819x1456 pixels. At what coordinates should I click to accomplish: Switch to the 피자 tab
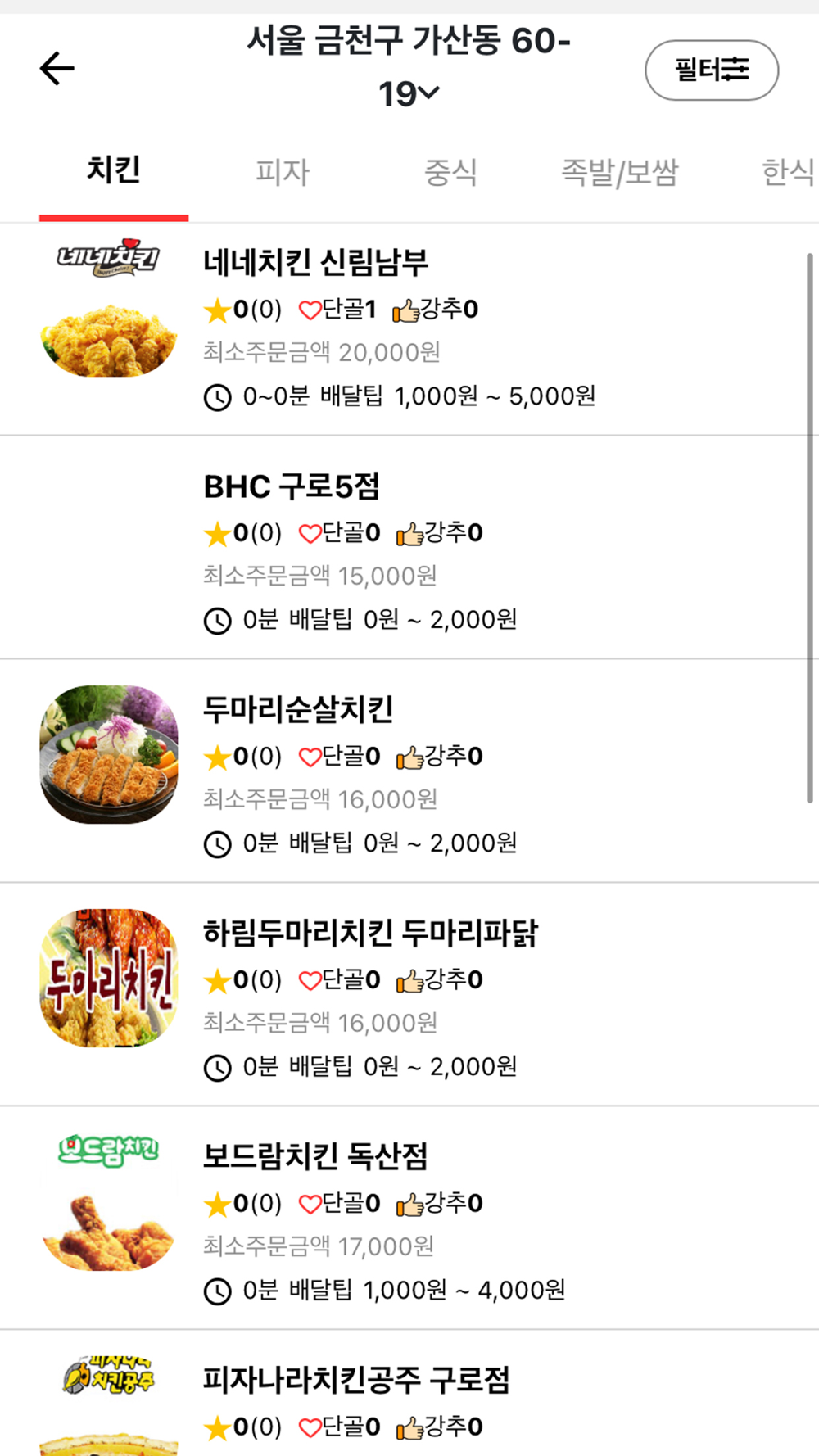click(x=283, y=172)
